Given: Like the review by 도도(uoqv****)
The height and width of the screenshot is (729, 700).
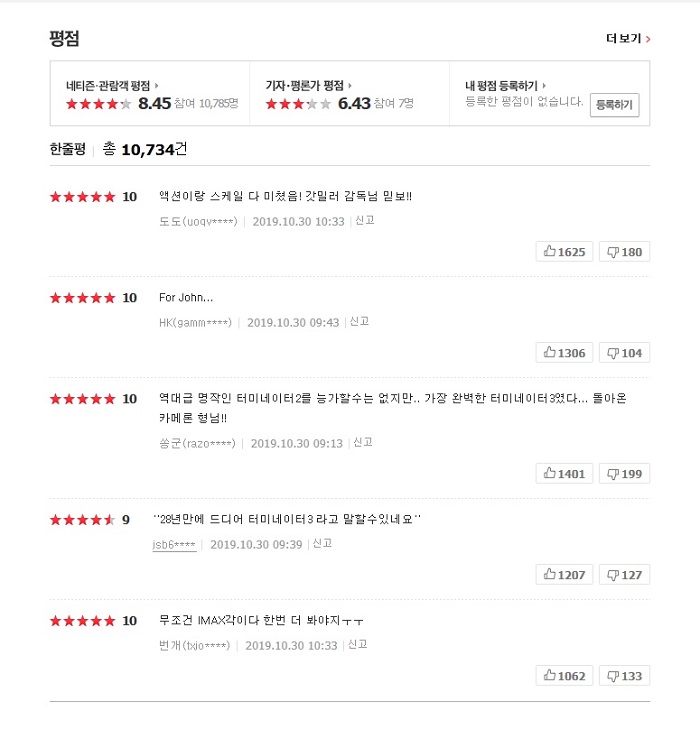Looking at the screenshot, I should (x=565, y=251).
